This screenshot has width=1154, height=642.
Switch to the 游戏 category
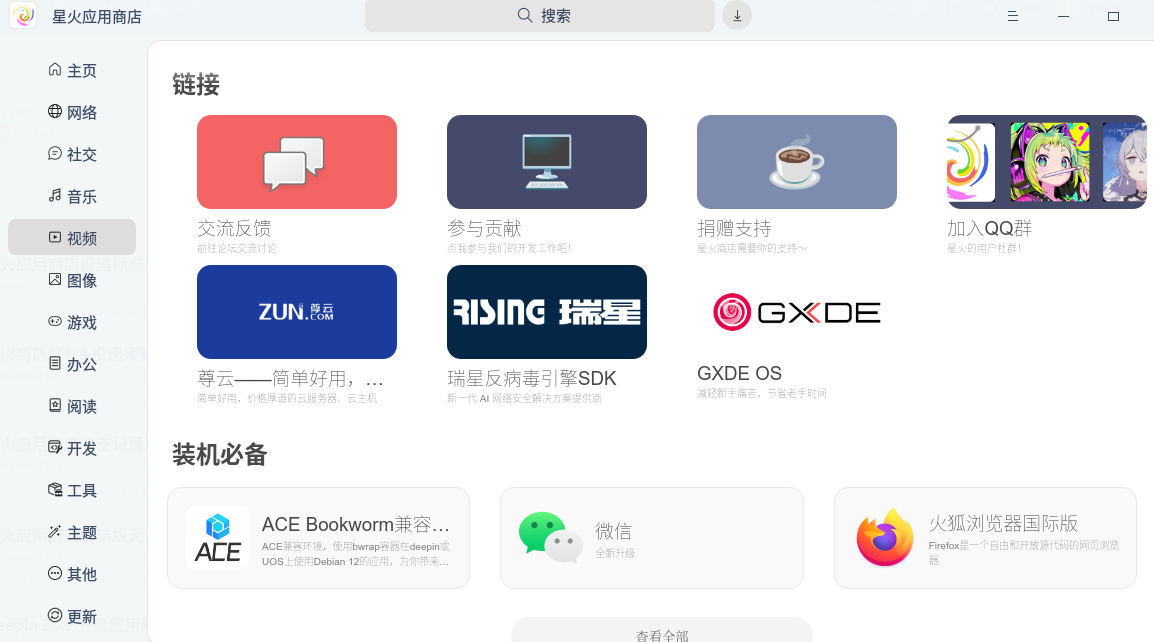pos(72,322)
